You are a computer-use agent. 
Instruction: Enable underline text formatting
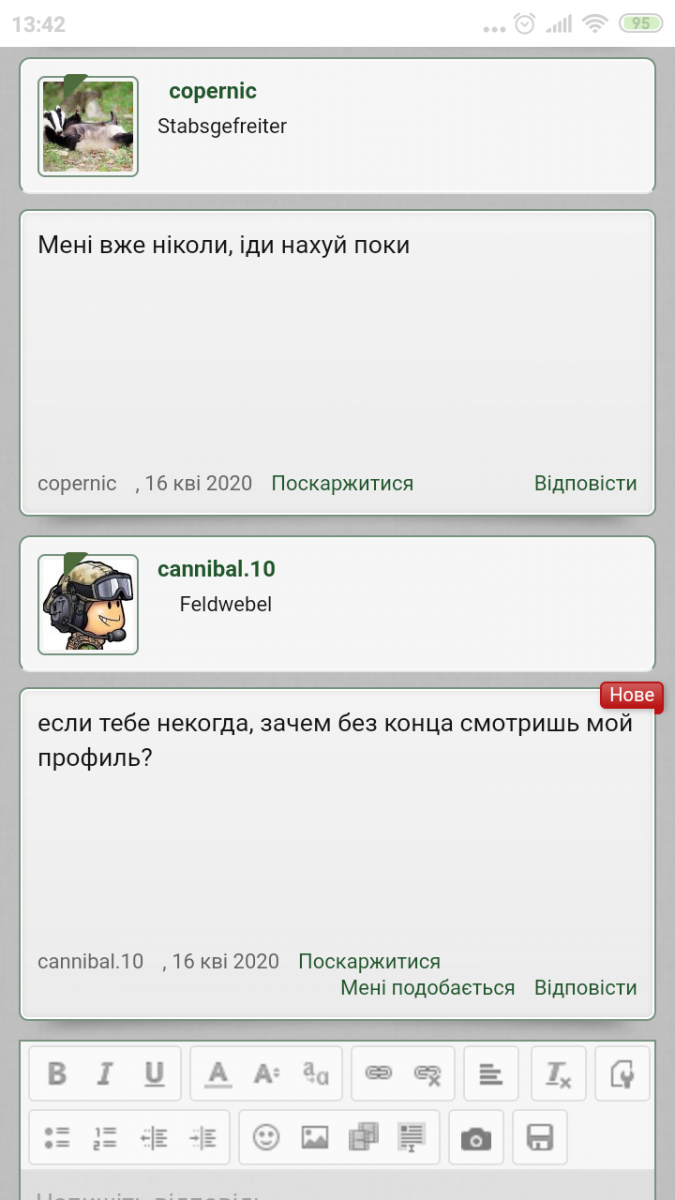pyautogui.click(x=154, y=1074)
